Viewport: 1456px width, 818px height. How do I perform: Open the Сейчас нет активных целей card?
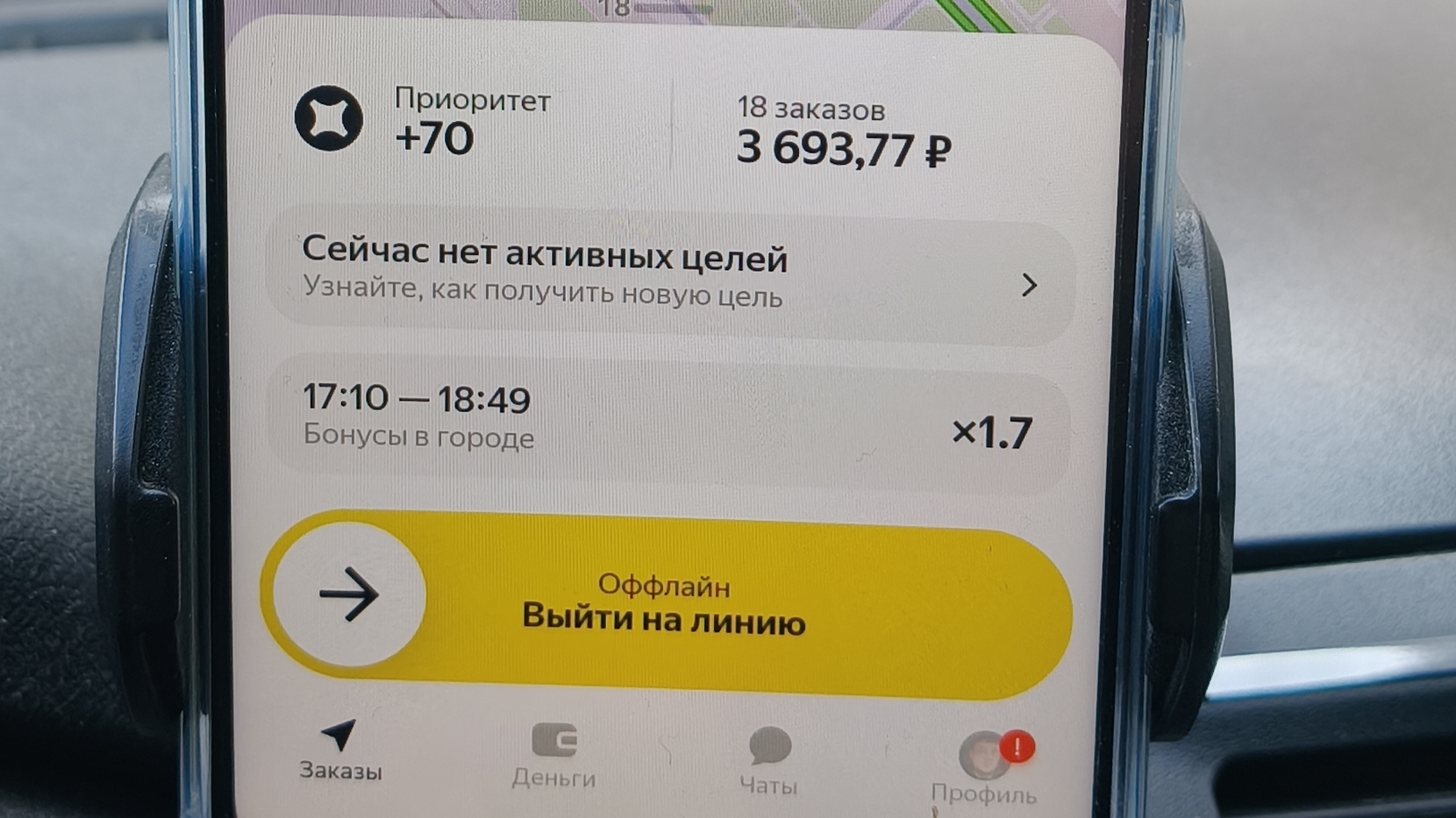[x=668, y=272]
